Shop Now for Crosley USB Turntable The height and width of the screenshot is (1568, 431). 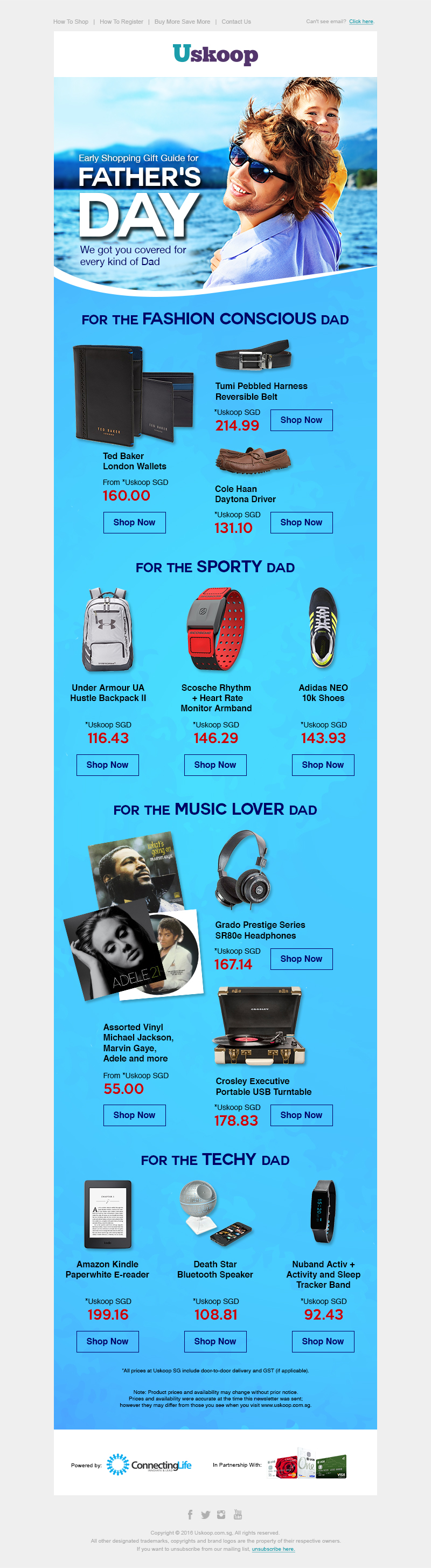(x=301, y=1115)
